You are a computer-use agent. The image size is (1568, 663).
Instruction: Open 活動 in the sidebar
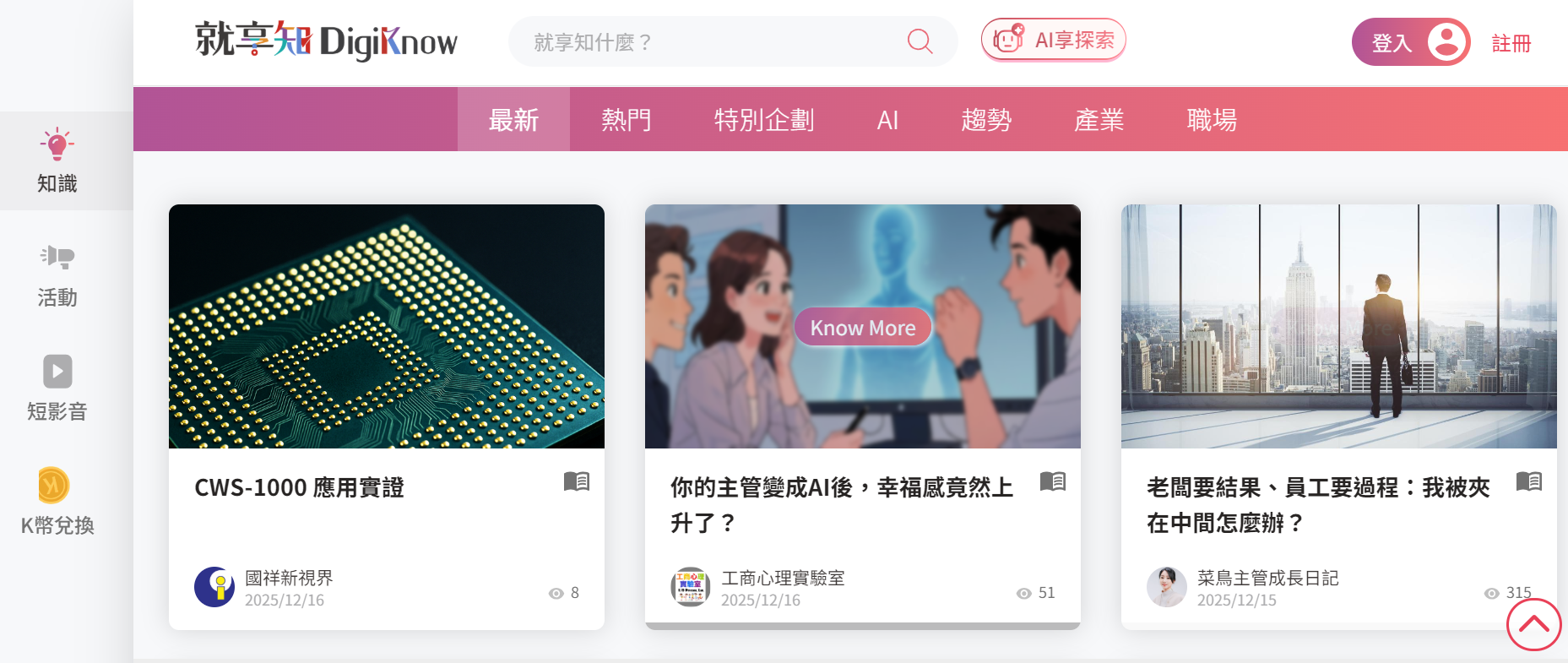(x=57, y=275)
